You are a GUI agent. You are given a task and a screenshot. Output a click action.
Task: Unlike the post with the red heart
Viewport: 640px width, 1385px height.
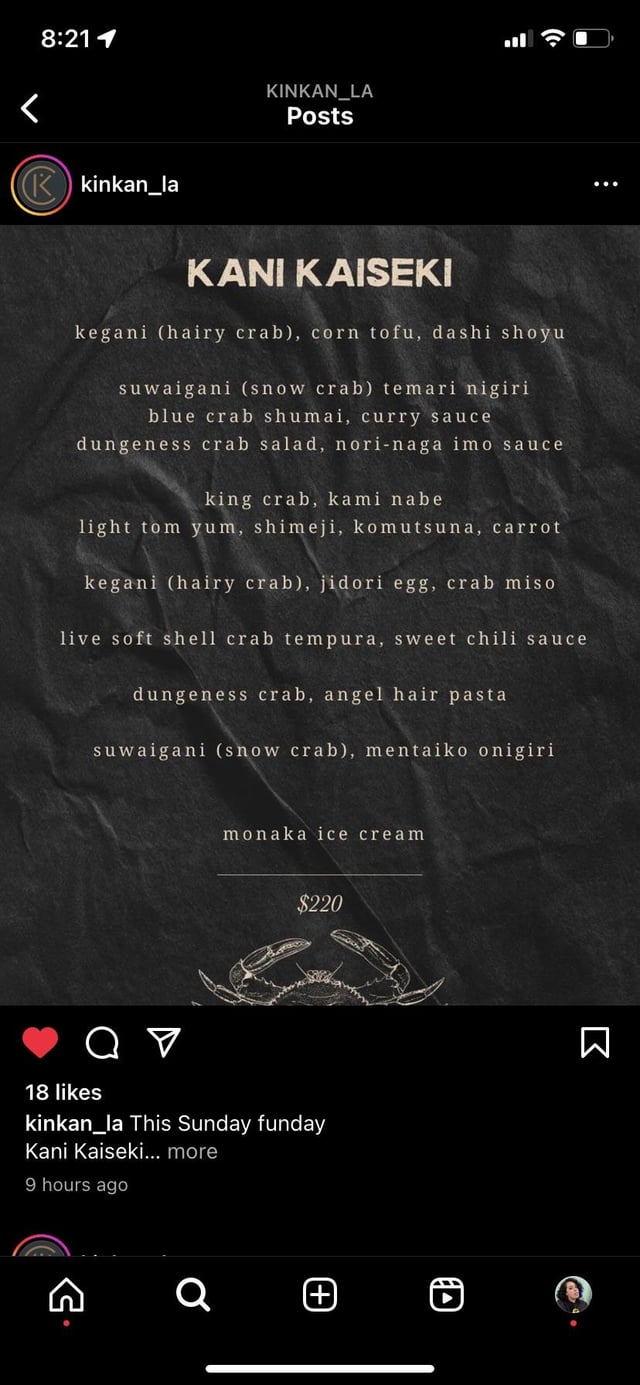click(41, 1043)
